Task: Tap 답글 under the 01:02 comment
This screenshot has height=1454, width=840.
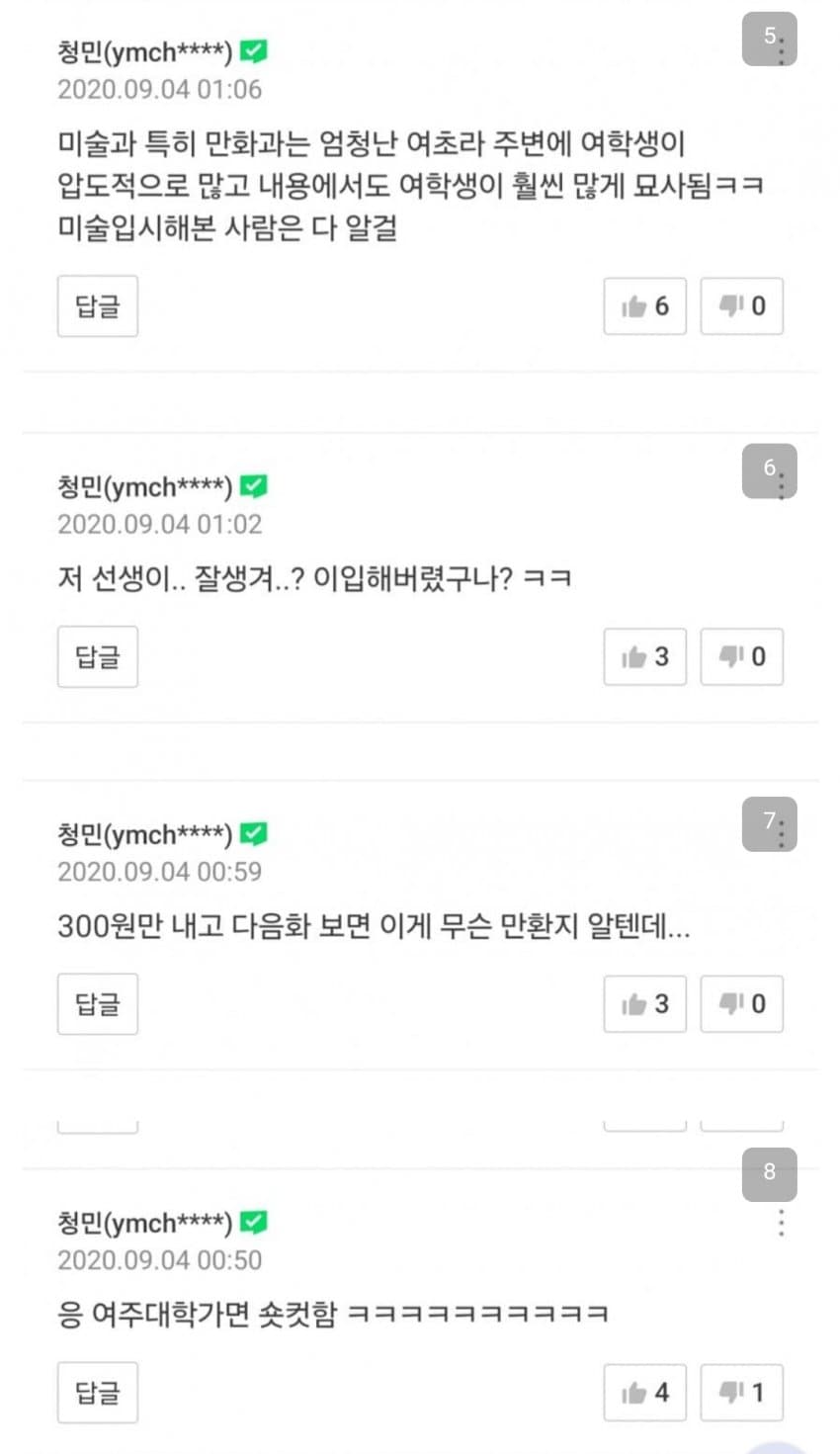Action: point(97,656)
